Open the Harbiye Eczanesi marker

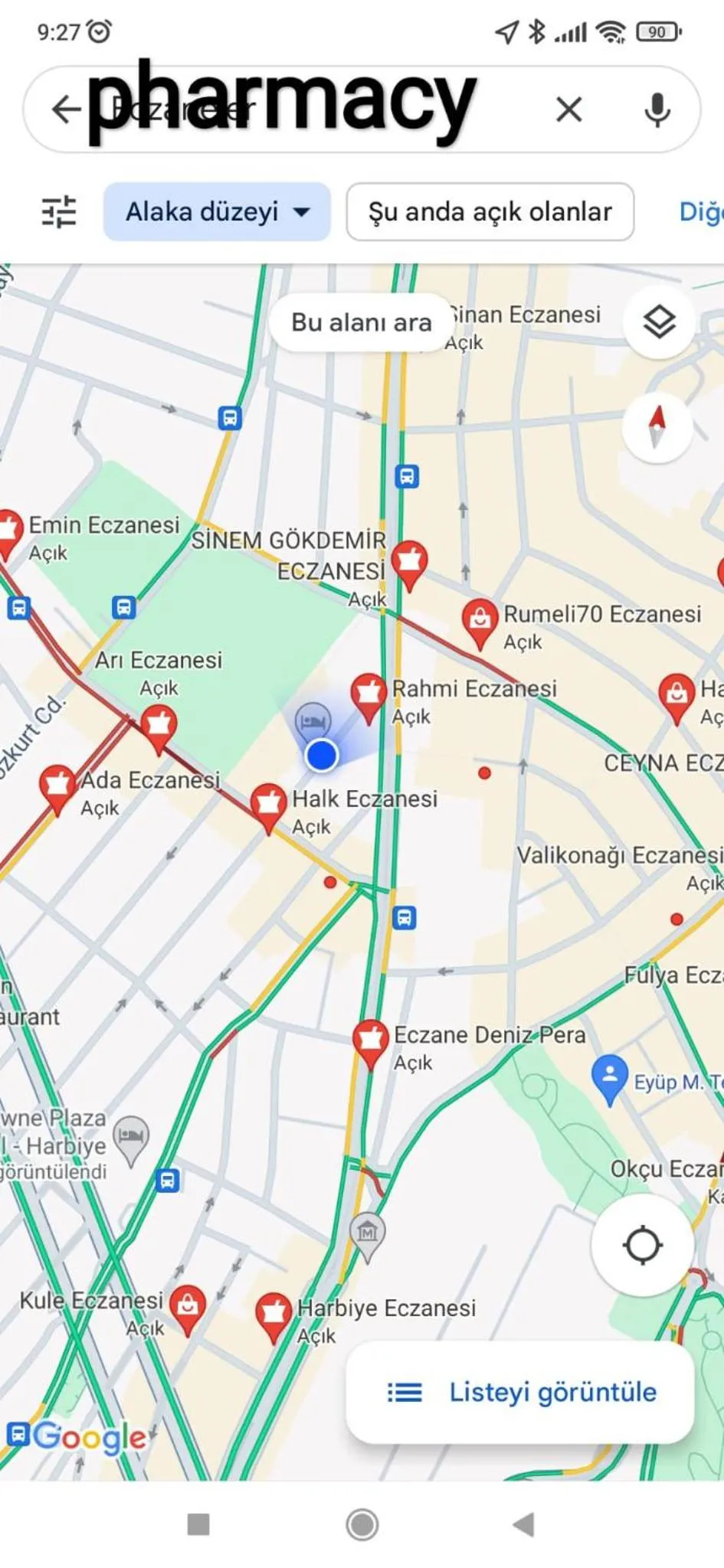(273, 1315)
